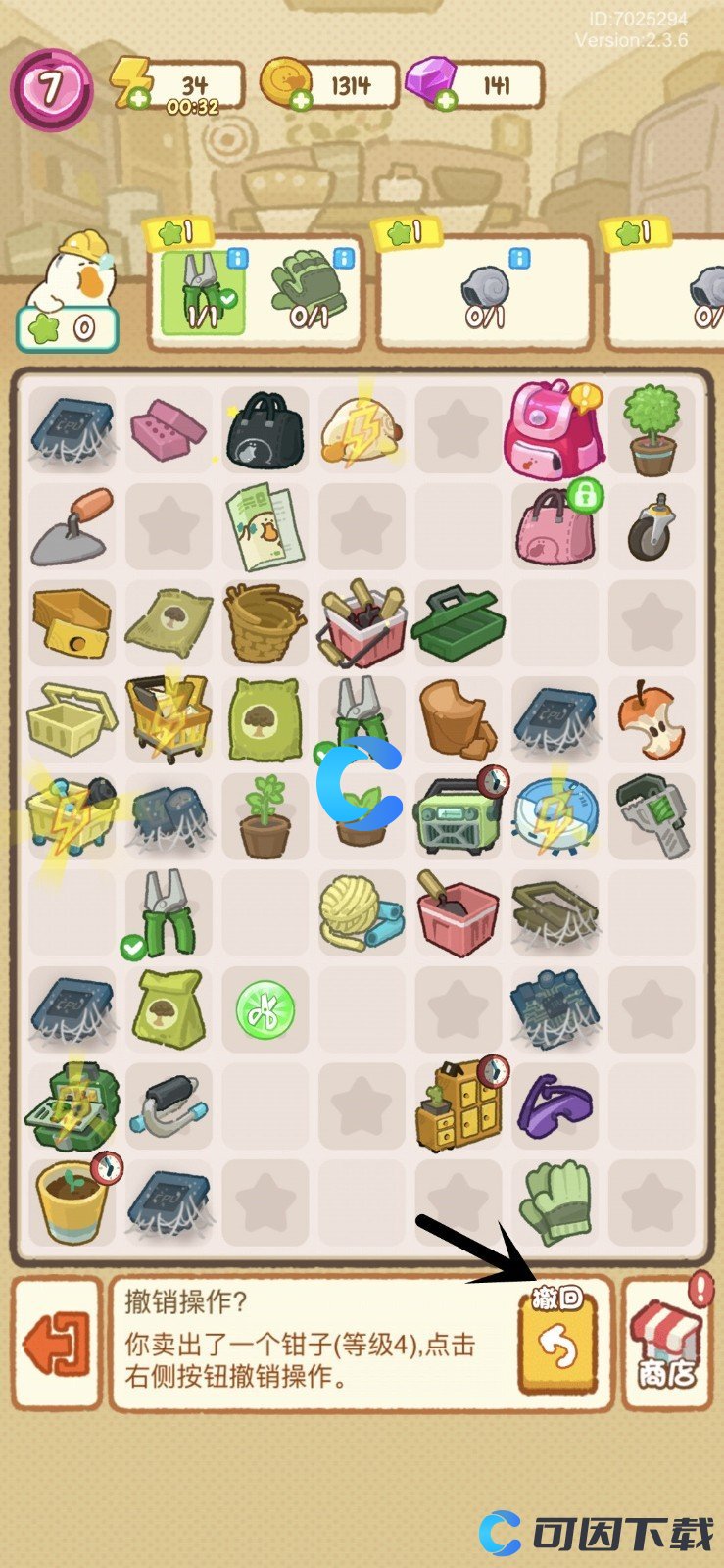Select the green gloves on the board
The image size is (724, 1568).
coord(555,1202)
